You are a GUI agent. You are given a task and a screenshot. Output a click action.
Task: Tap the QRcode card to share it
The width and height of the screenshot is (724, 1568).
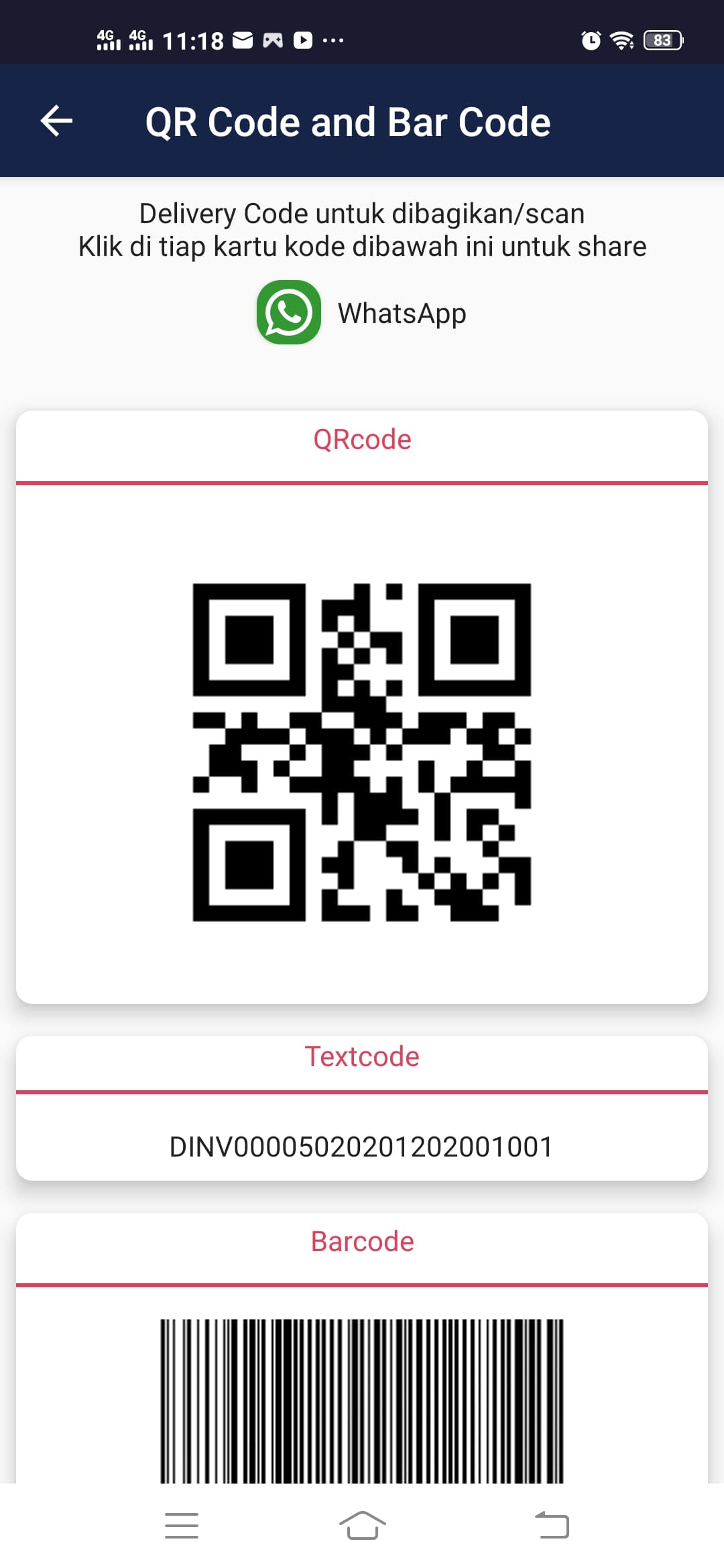click(362, 707)
